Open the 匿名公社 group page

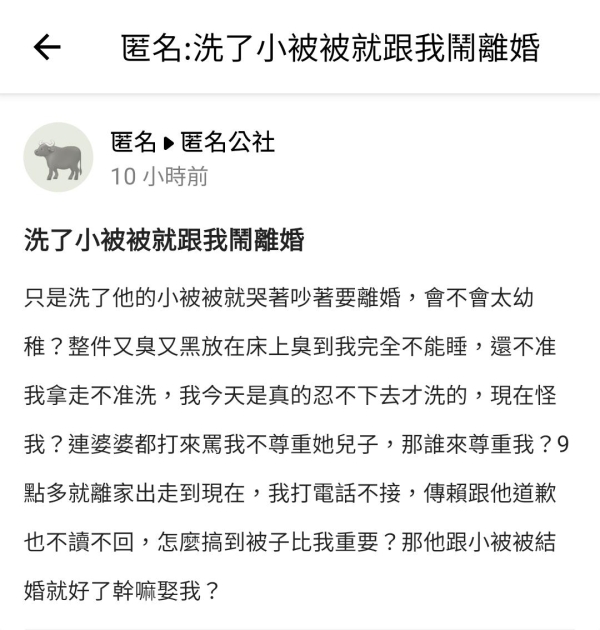pyautogui.click(x=227, y=142)
